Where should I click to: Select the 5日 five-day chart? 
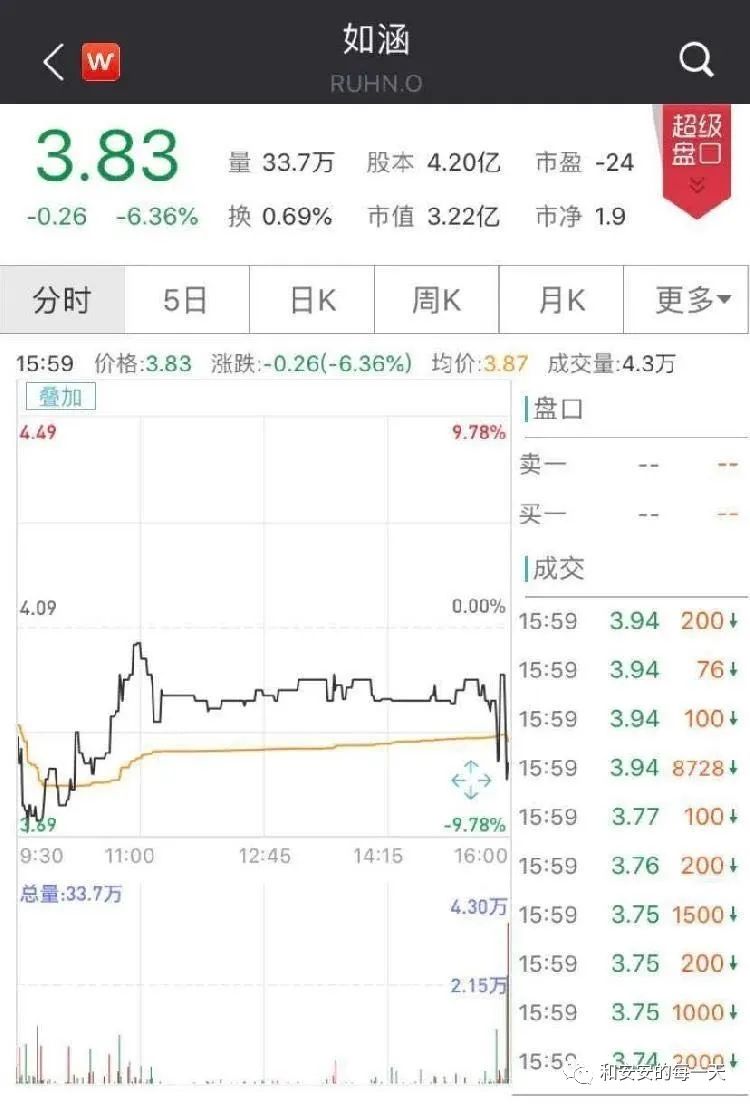click(187, 299)
